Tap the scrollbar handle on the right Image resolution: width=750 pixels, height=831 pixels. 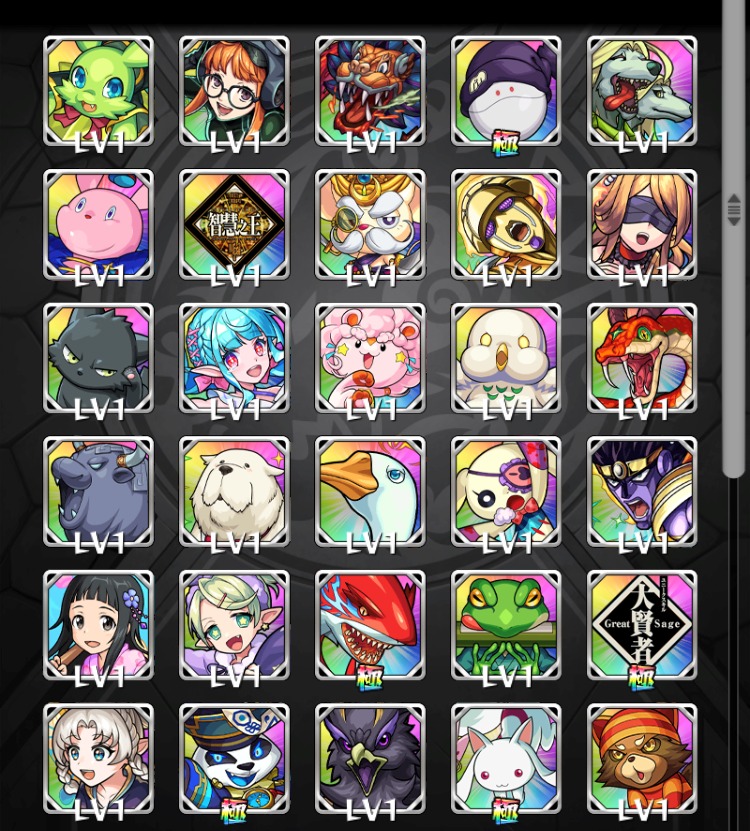coord(734,210)
